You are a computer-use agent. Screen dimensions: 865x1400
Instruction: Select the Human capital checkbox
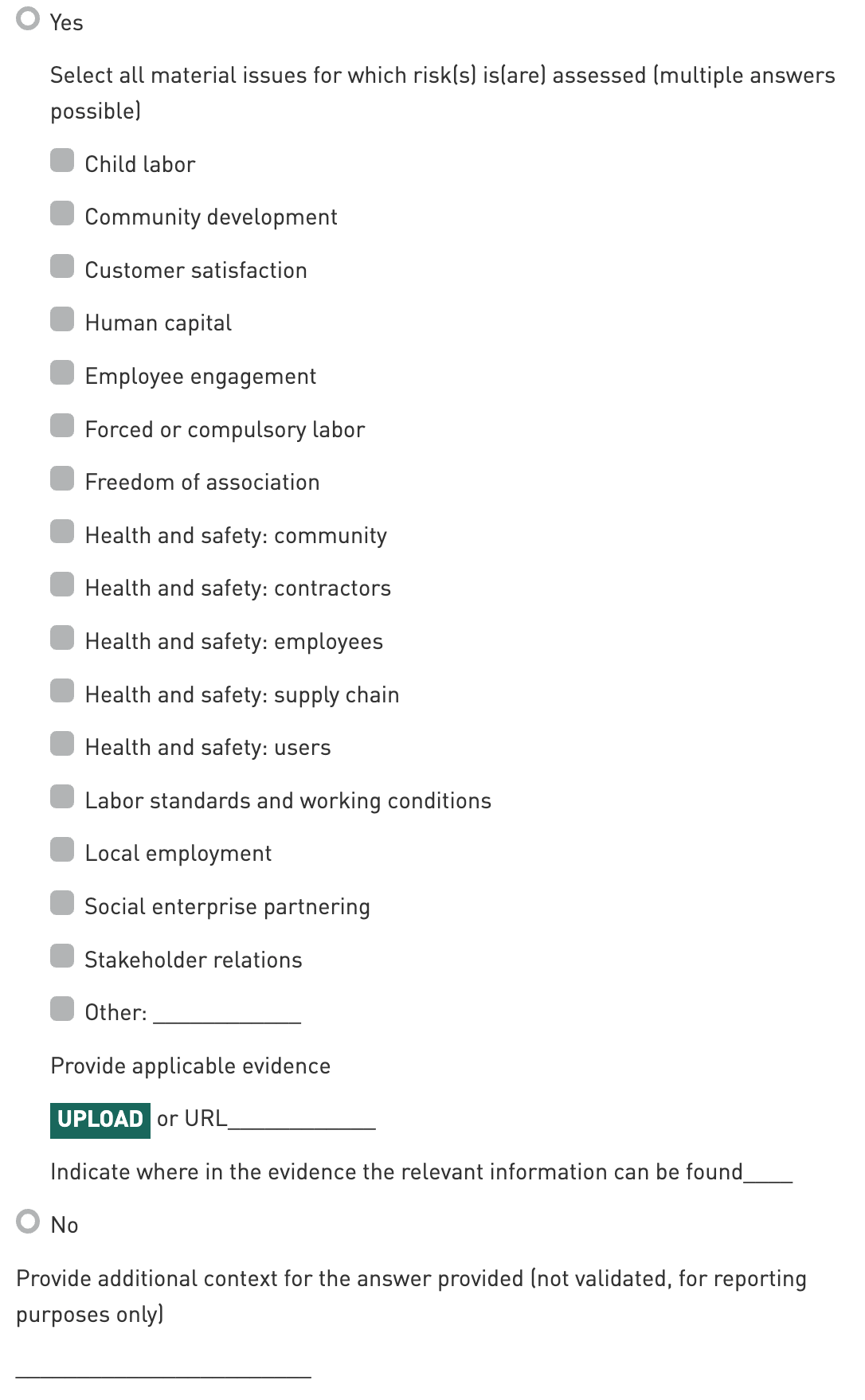(x=62, y=319)
